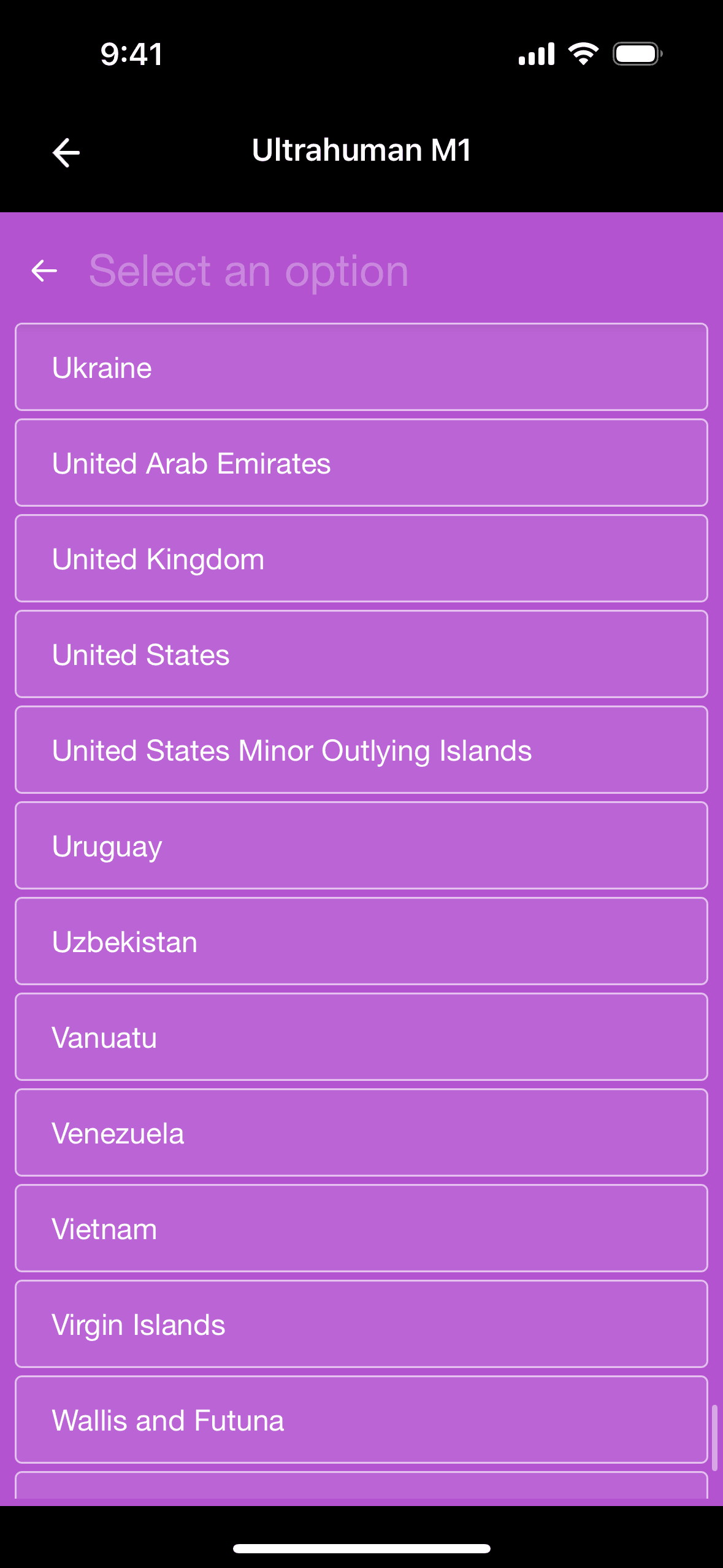723x1568 pixels.
Task: Pick Vanuatu from the country list
Action: [x=361, y=1037]
